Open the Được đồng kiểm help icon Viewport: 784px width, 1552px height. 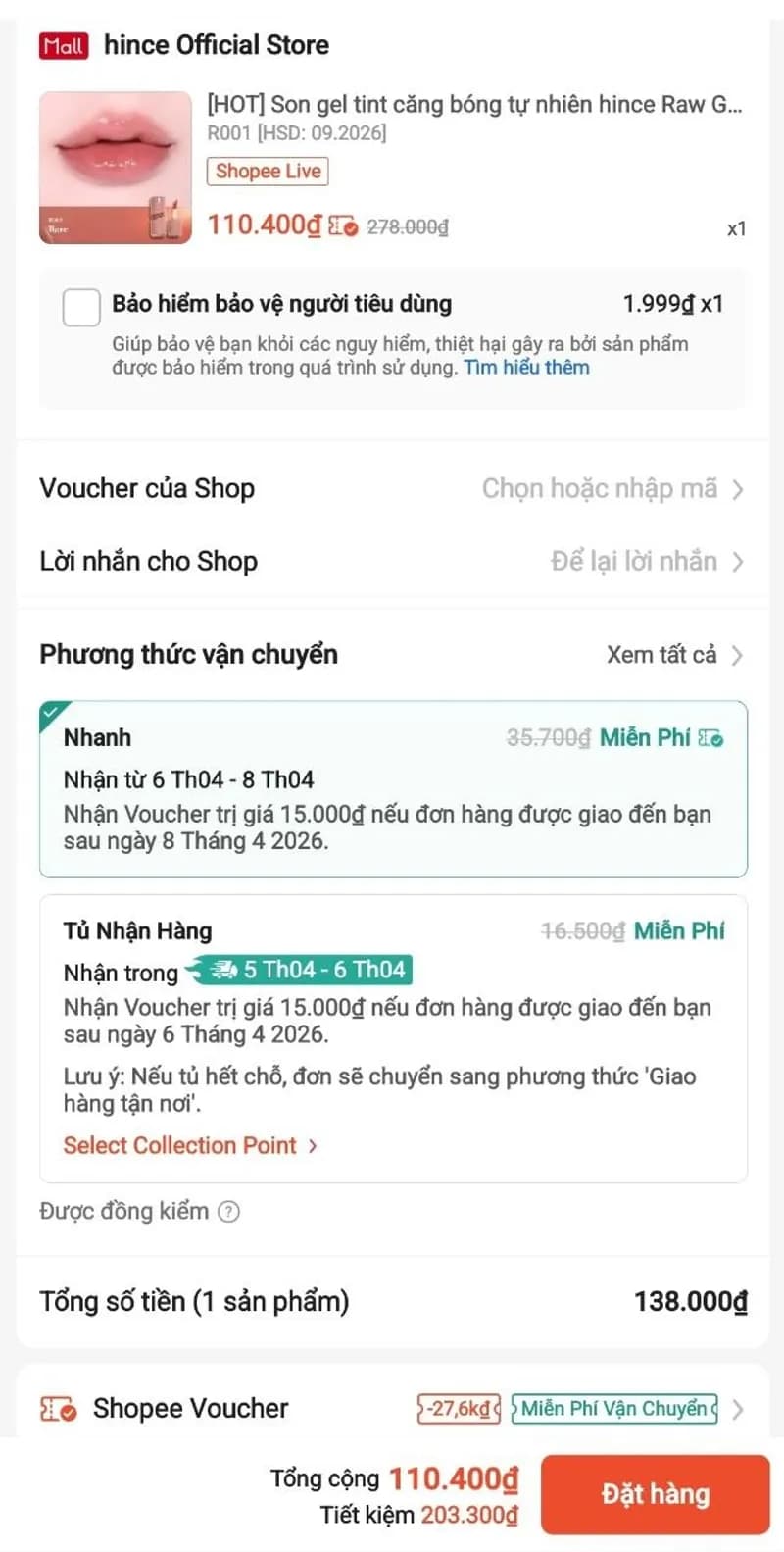(x=228, y=1211)
